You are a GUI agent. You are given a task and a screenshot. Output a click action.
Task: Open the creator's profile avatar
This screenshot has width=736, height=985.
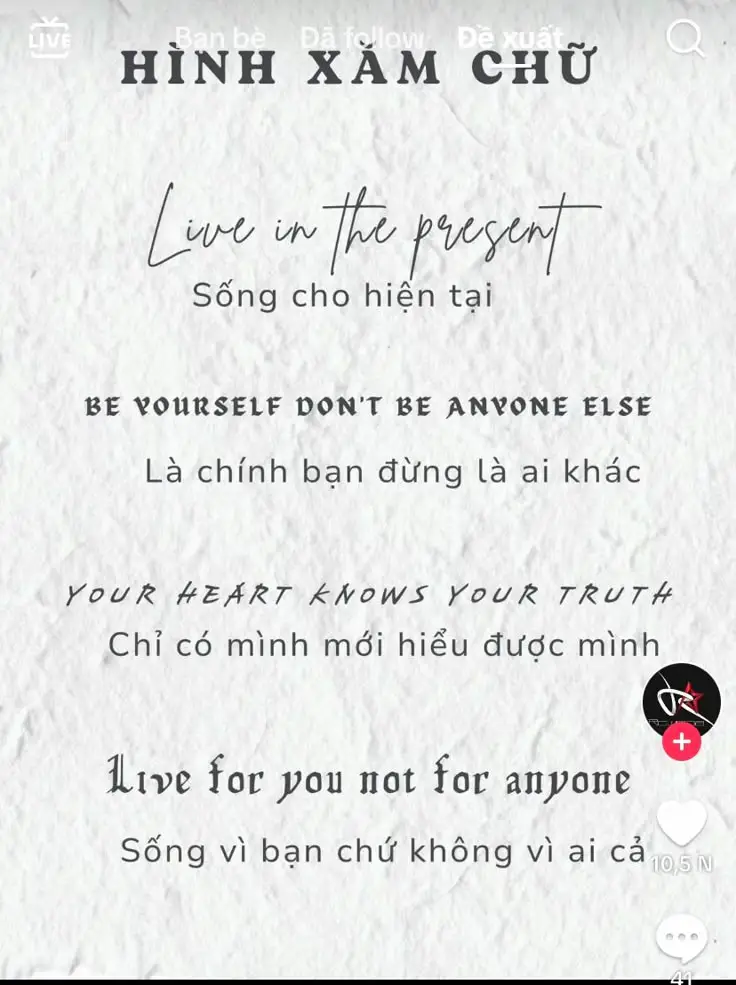tap(681, 702)
